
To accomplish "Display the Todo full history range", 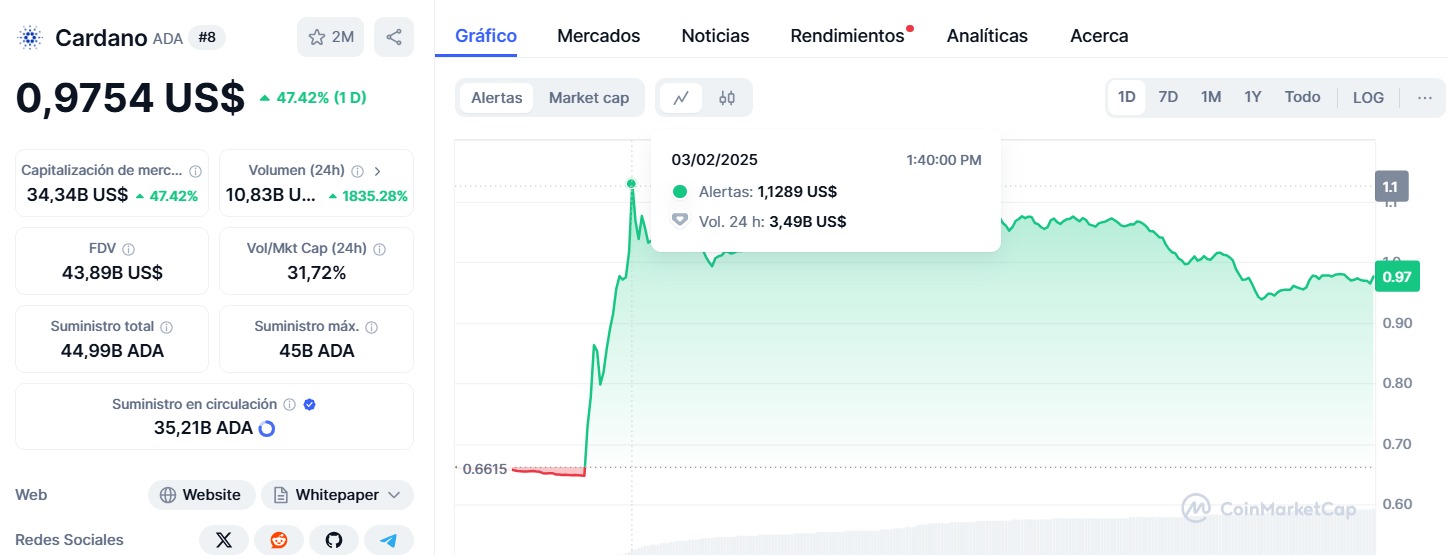I will 1302,97.
